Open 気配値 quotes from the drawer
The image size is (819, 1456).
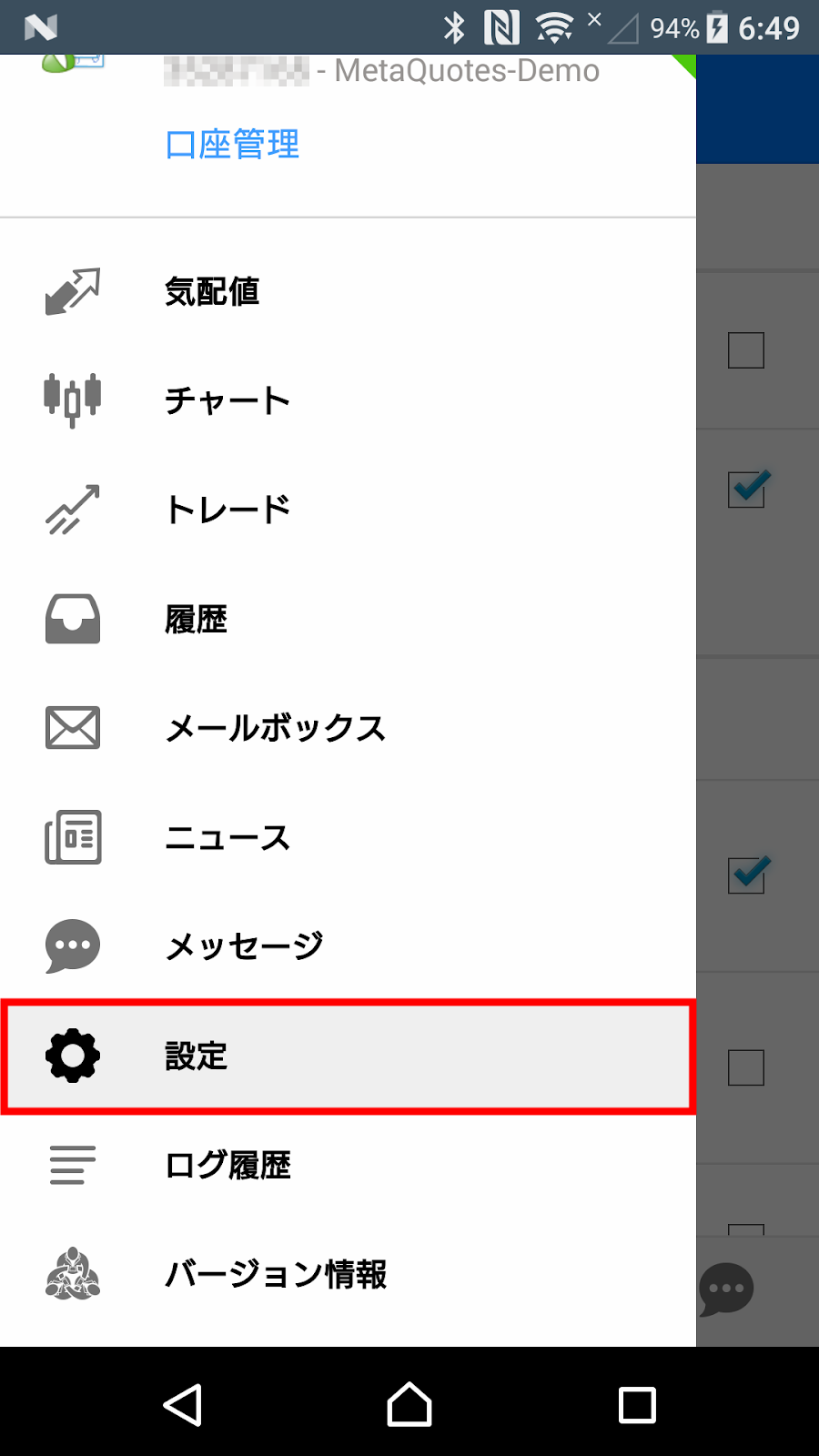pyautogui.click(x=348, y=291)
